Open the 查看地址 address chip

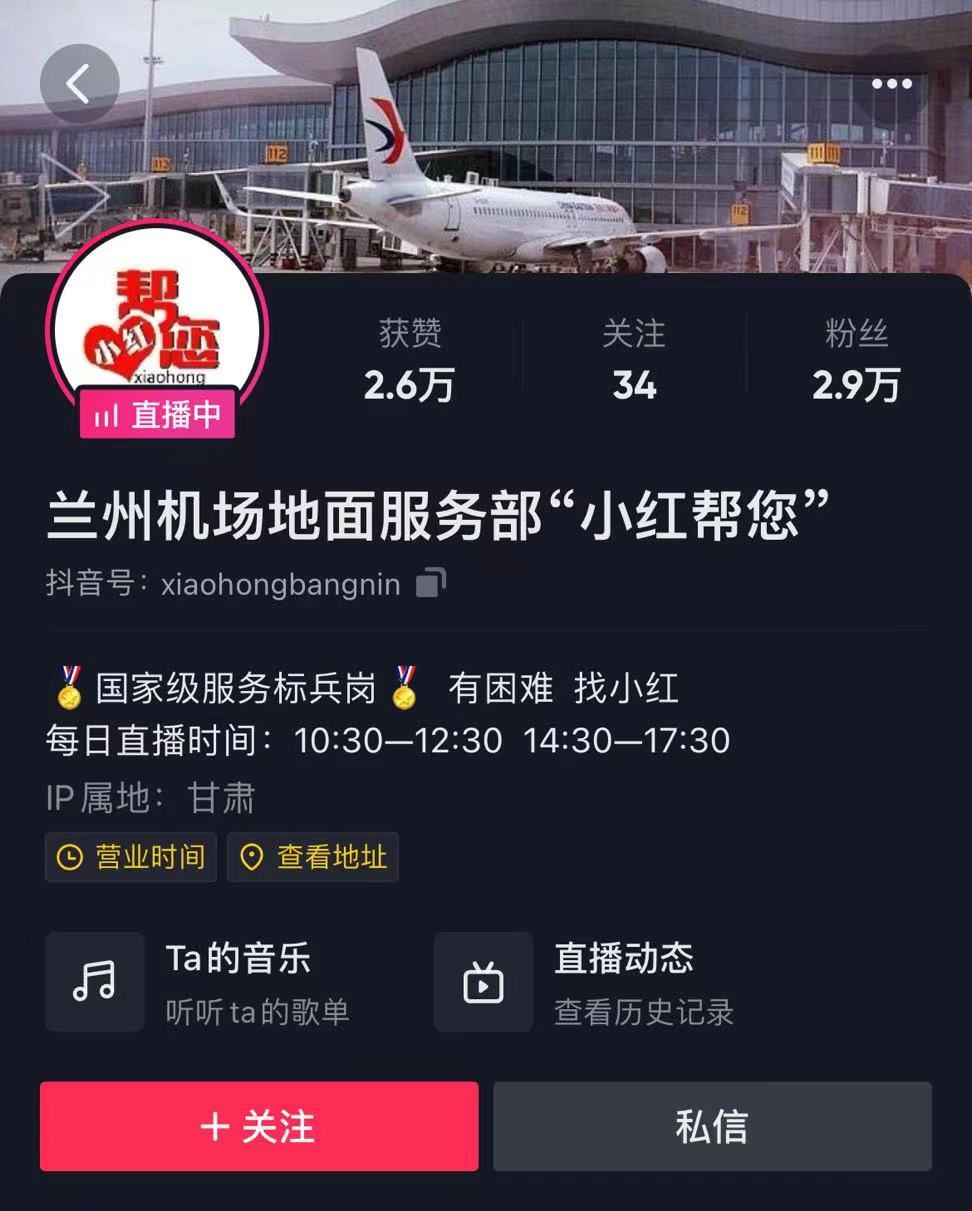tap(313, 857)
